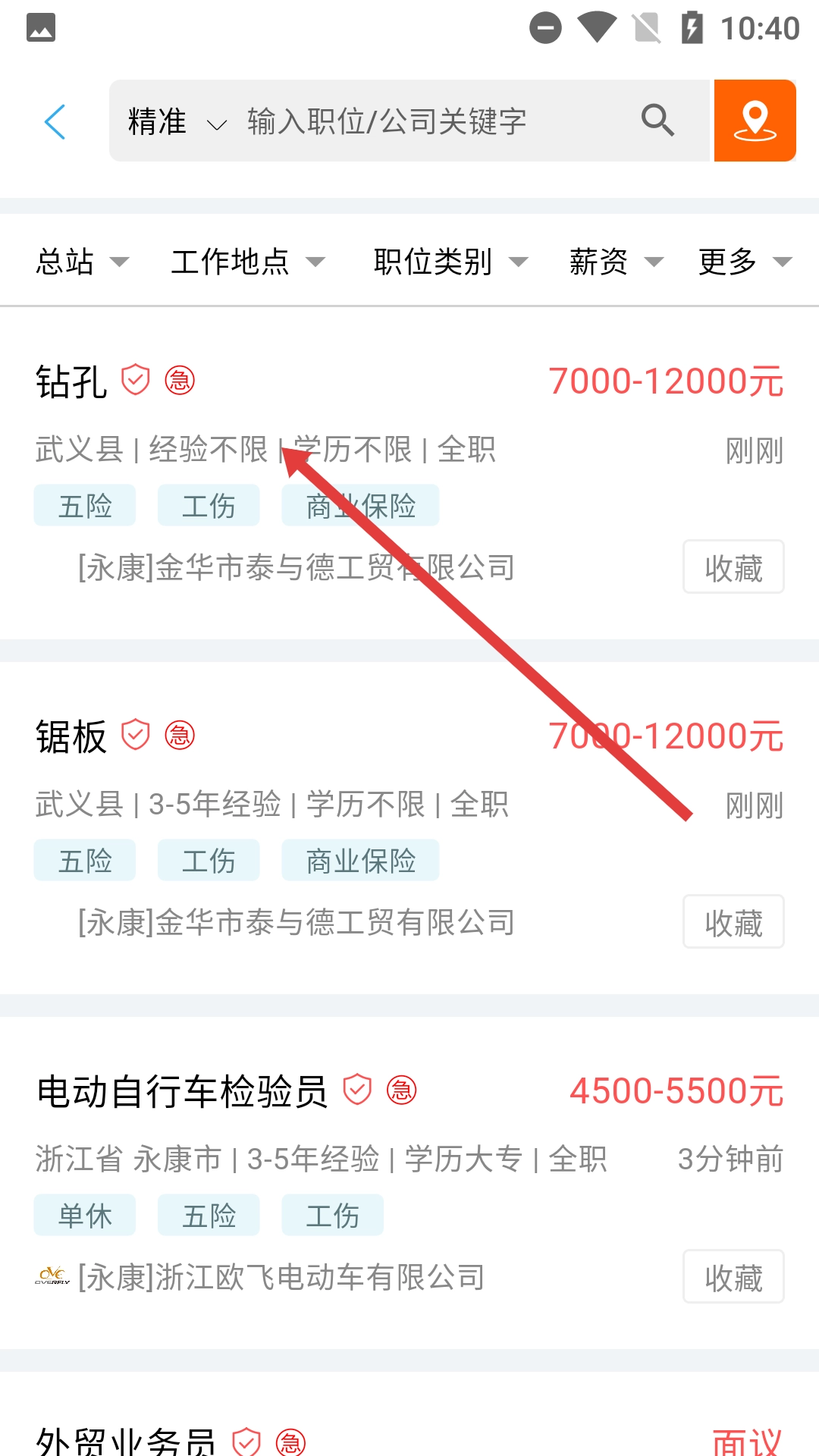This screenshot has width=819, height=1456.
Task: Show 更多 filter options
Action: [x=745, y=262]
